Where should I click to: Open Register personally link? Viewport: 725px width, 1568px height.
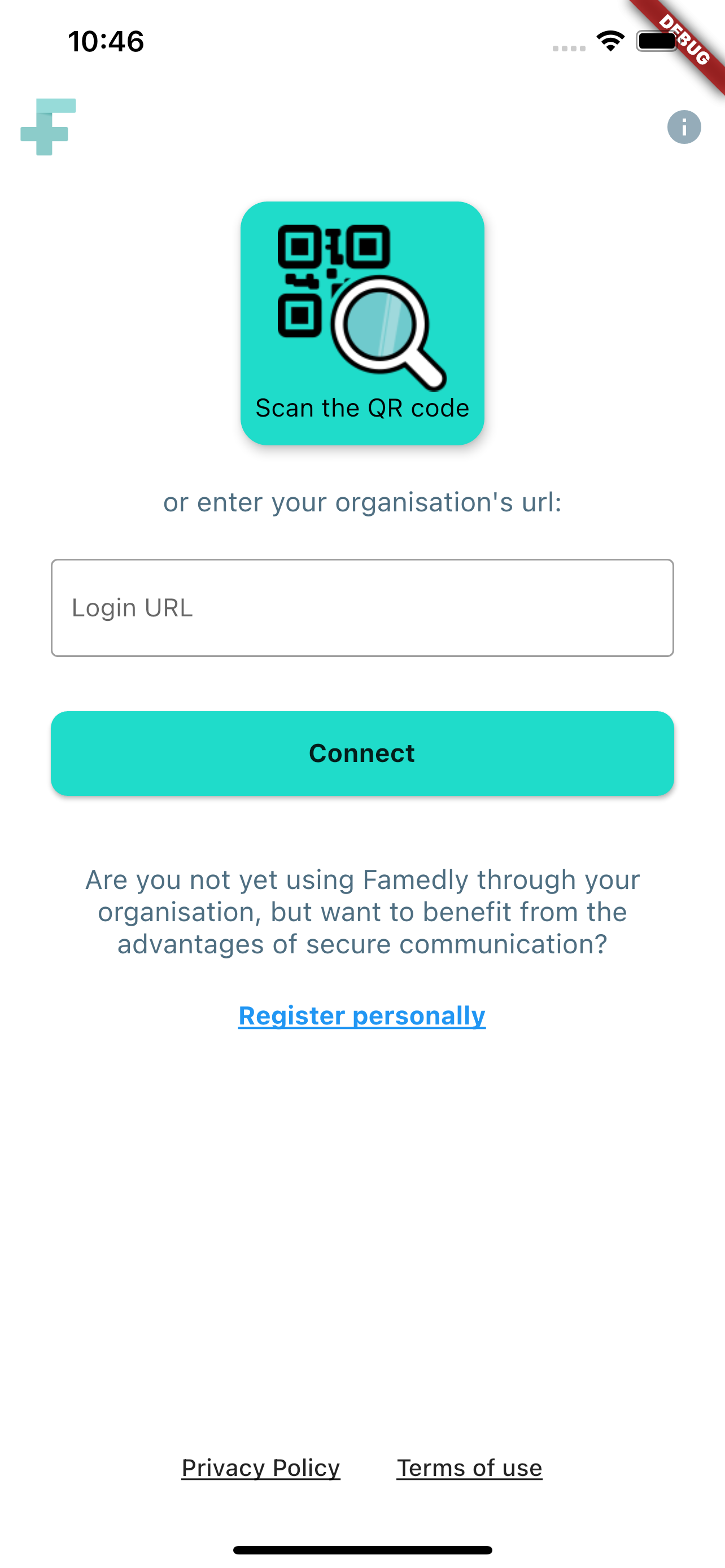tap(362, 1015)
